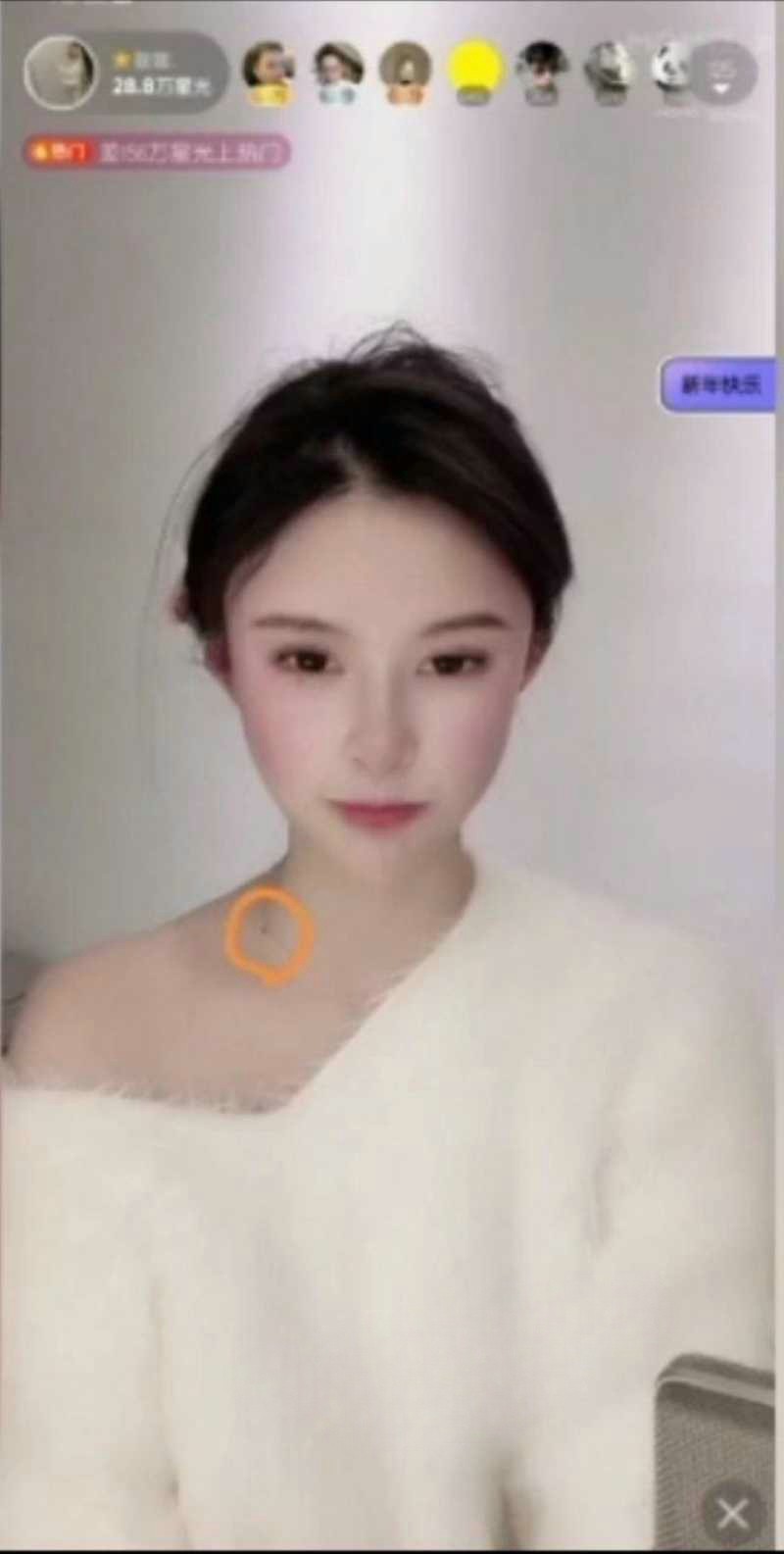Tap the red 热门 hot-ranking banner

[157, 152]
